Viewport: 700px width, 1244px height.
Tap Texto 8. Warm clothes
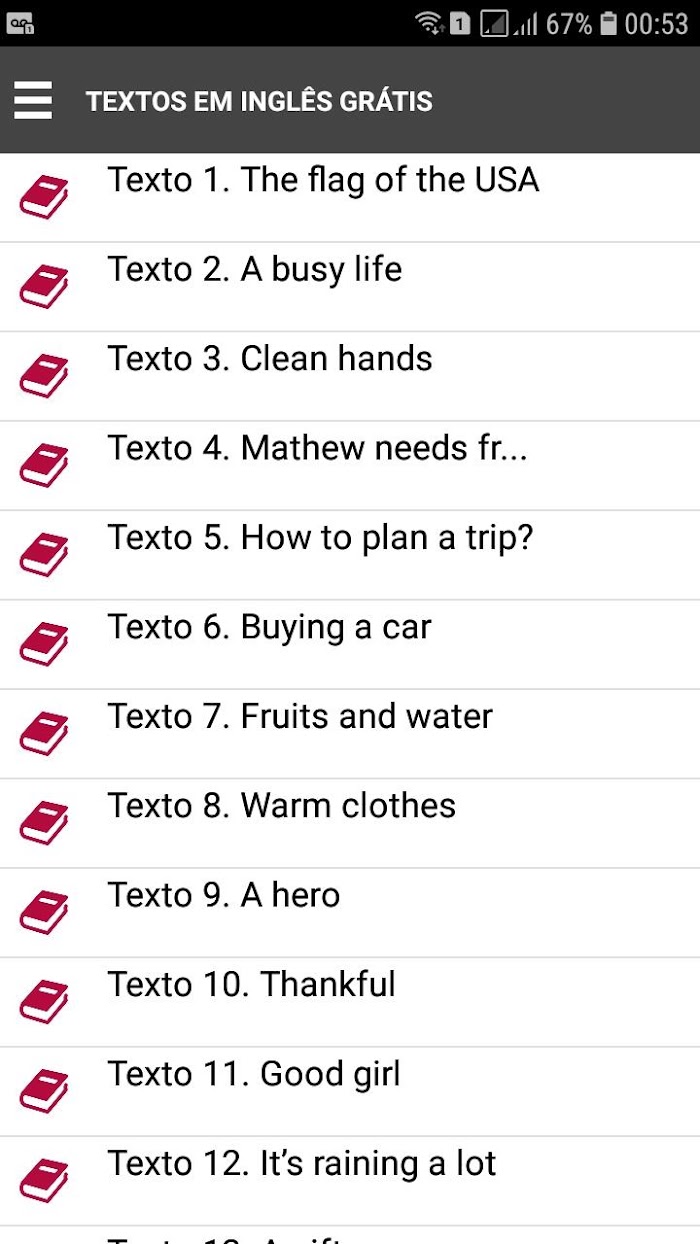(350, 824)
